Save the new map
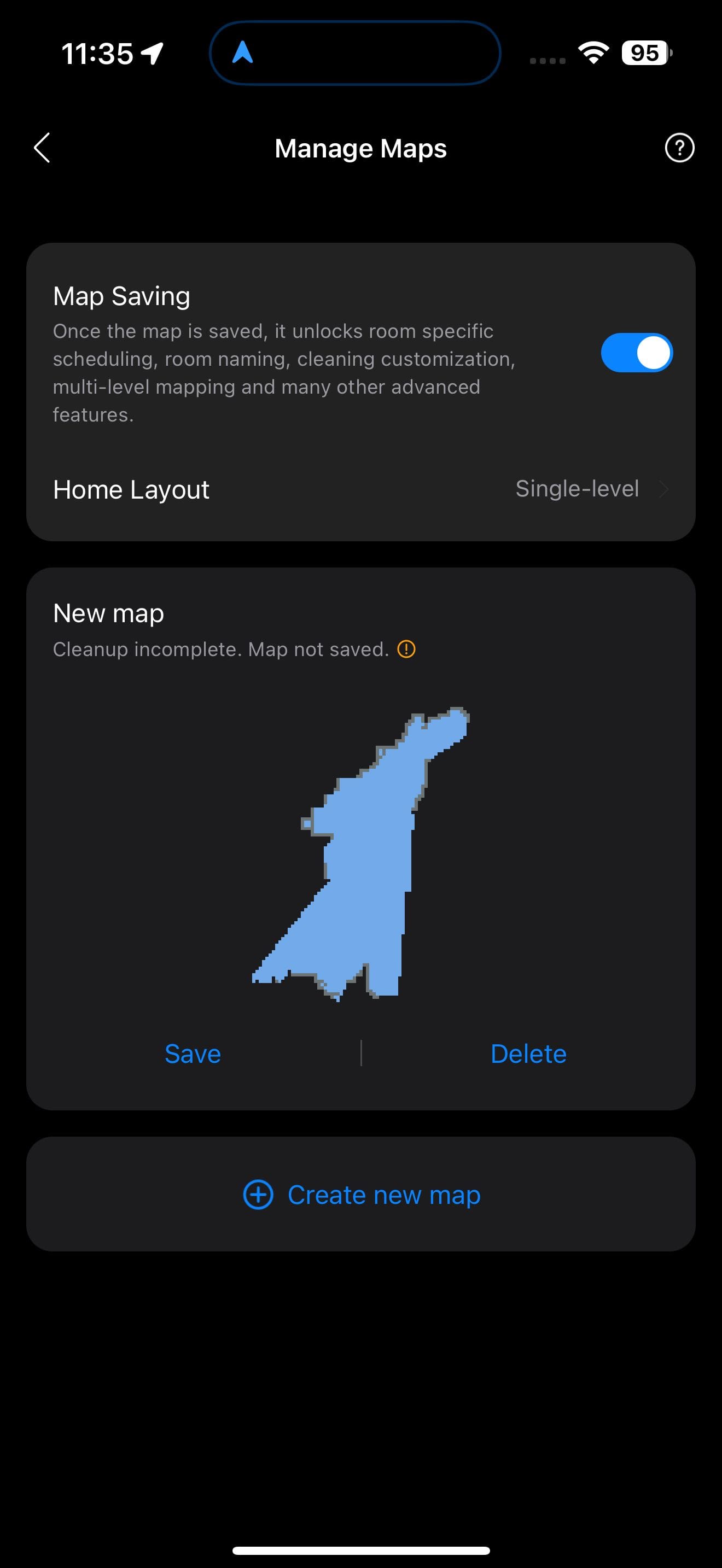 point(193,1054)
